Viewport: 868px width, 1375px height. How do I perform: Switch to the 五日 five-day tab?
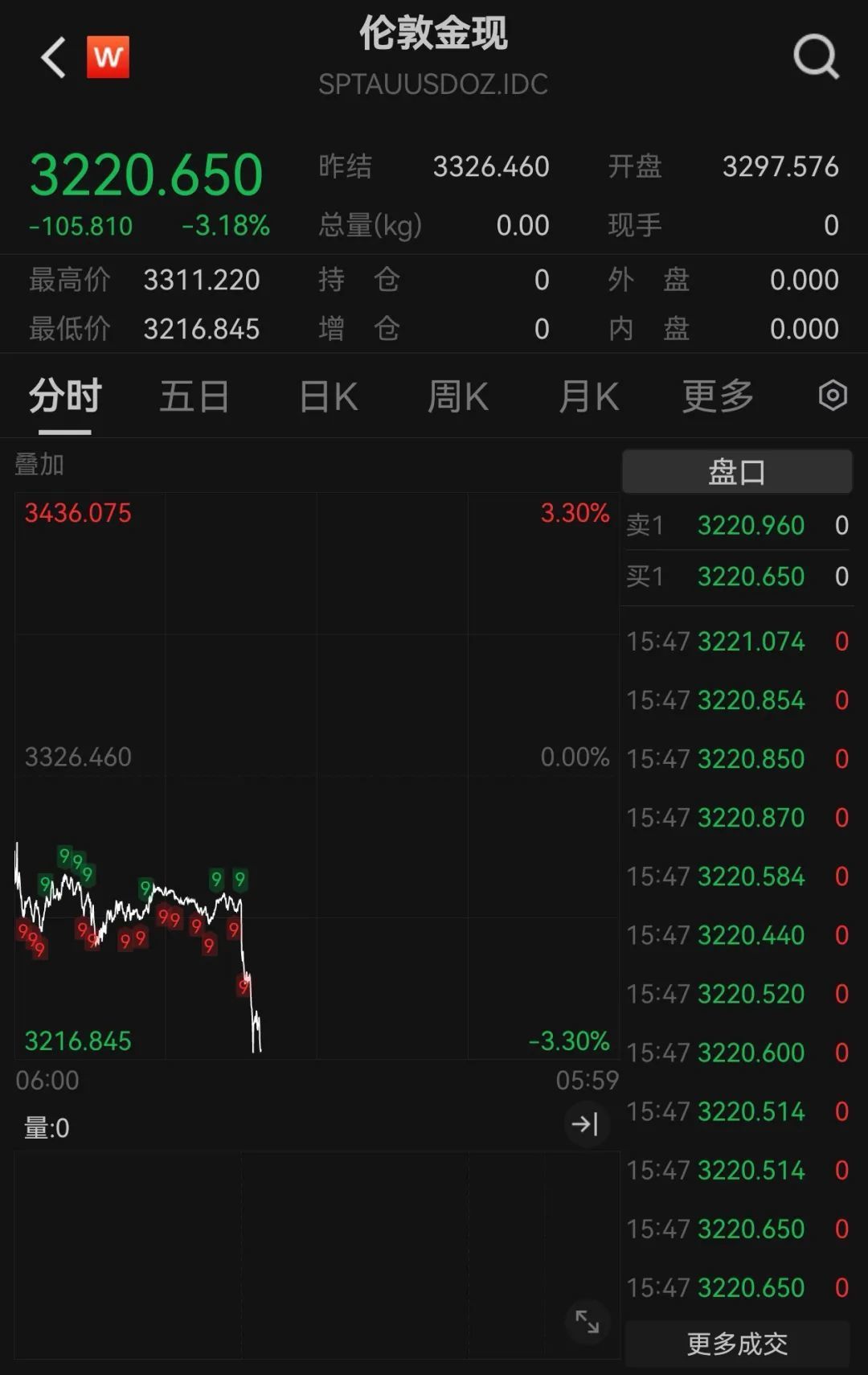(x=194, y=396)
